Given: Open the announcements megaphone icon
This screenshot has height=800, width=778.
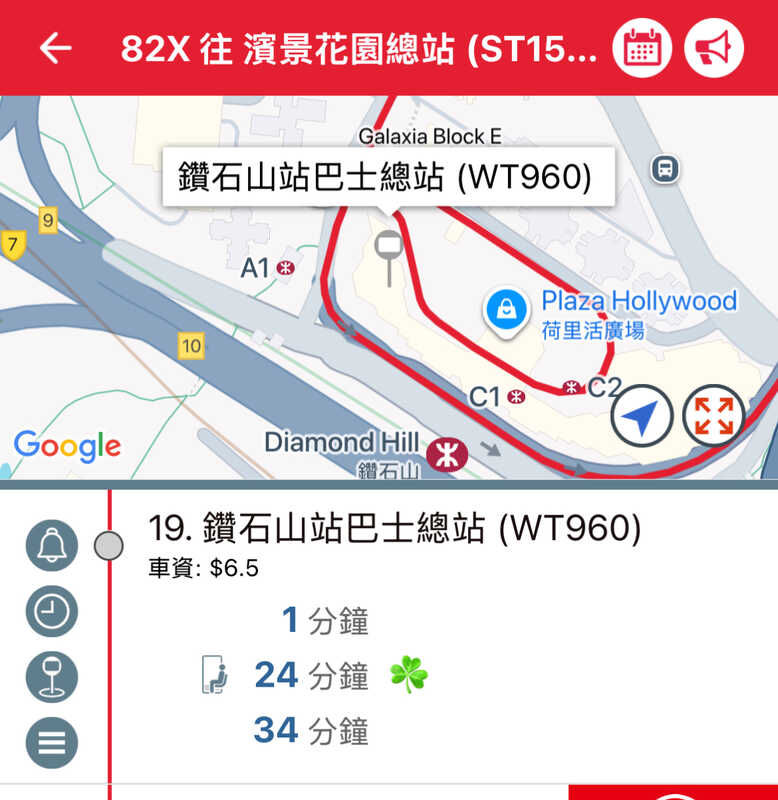Looking at the screenshot, I should 714,47.
